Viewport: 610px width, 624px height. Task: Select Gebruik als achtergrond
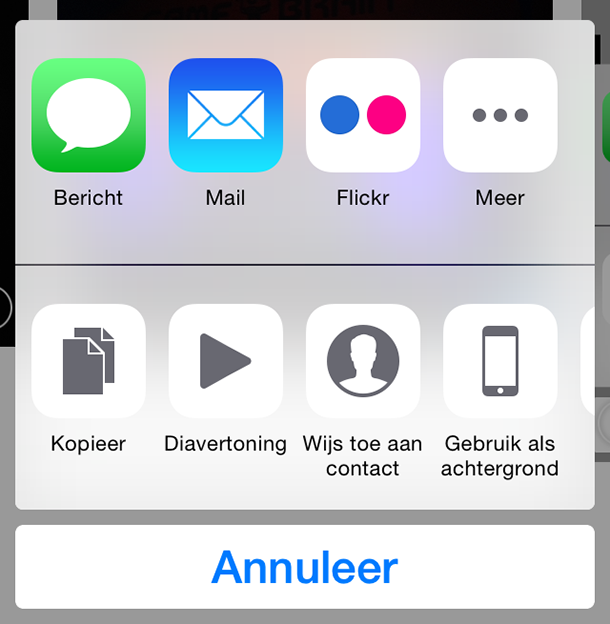pyautogui.click(x=499, y=360)
